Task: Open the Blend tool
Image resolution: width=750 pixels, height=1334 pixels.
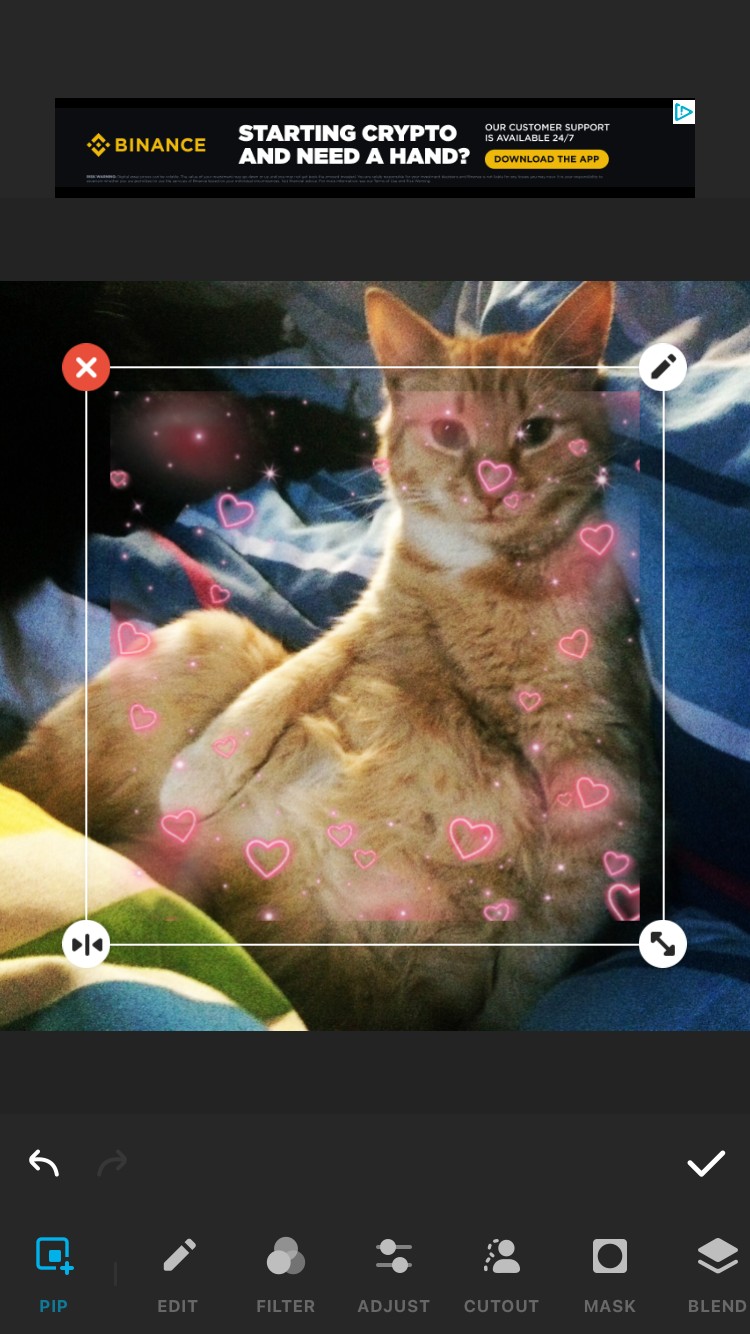Action: click(x=717, y=1272)
